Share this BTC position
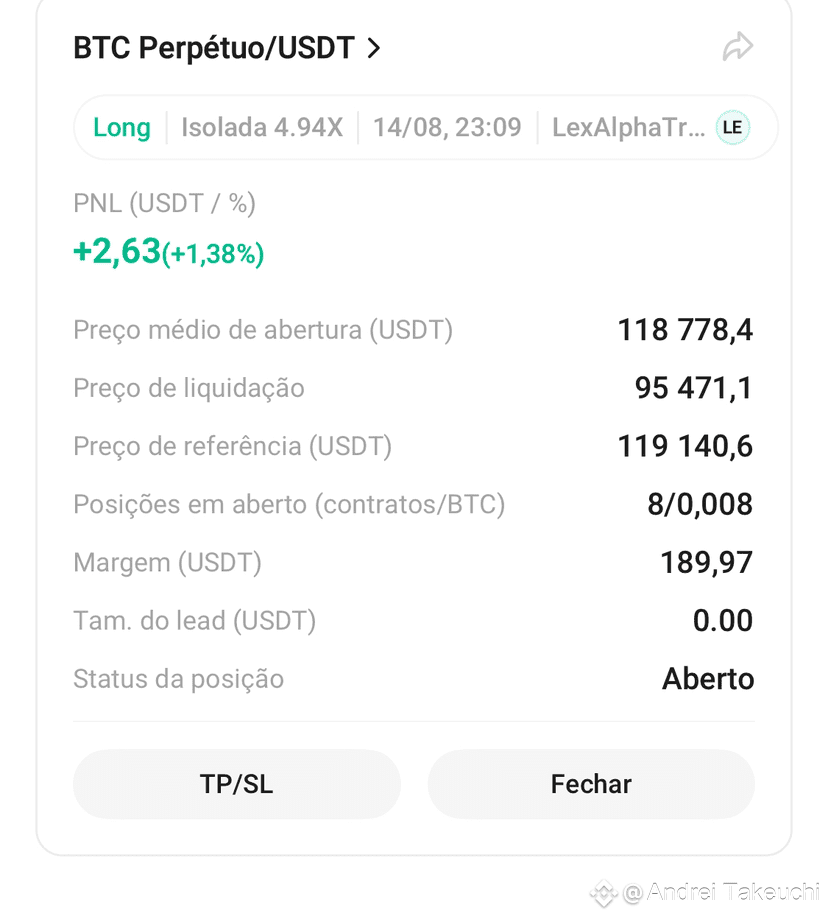This screenshot has width=828, height=919. 737,47
